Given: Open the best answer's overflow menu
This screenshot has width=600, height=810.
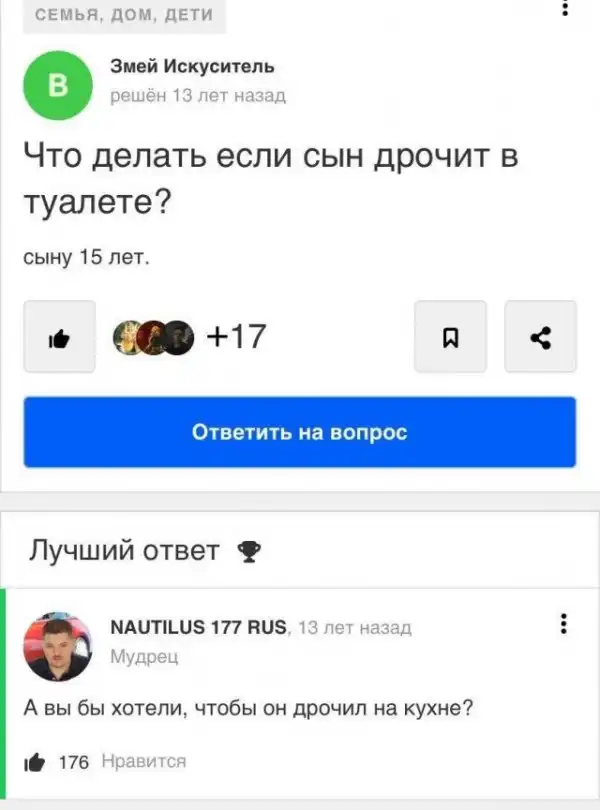Looking at the screenshot, I should pyautogui.click(x=565, y=625).
